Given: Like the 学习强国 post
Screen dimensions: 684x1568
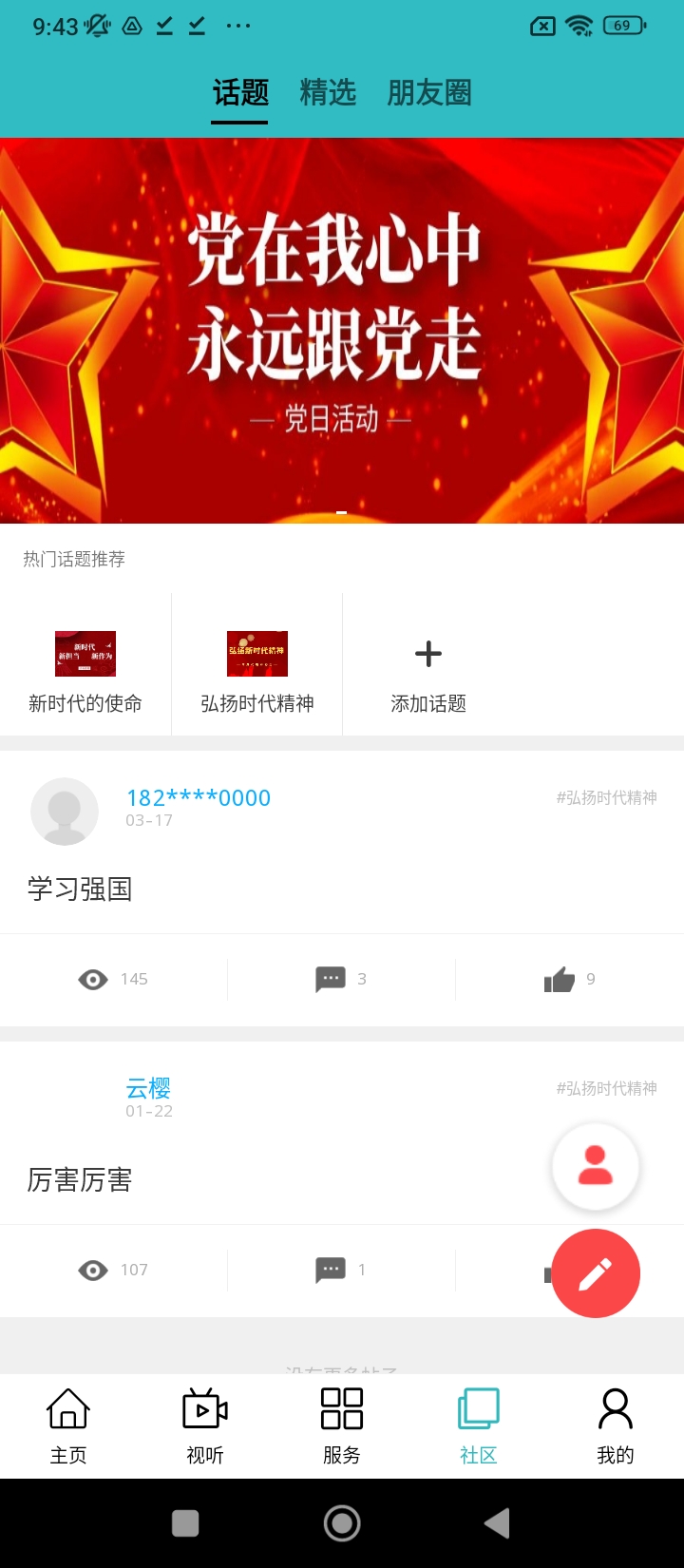Looking at the screenshot, I should click(569, 979).
